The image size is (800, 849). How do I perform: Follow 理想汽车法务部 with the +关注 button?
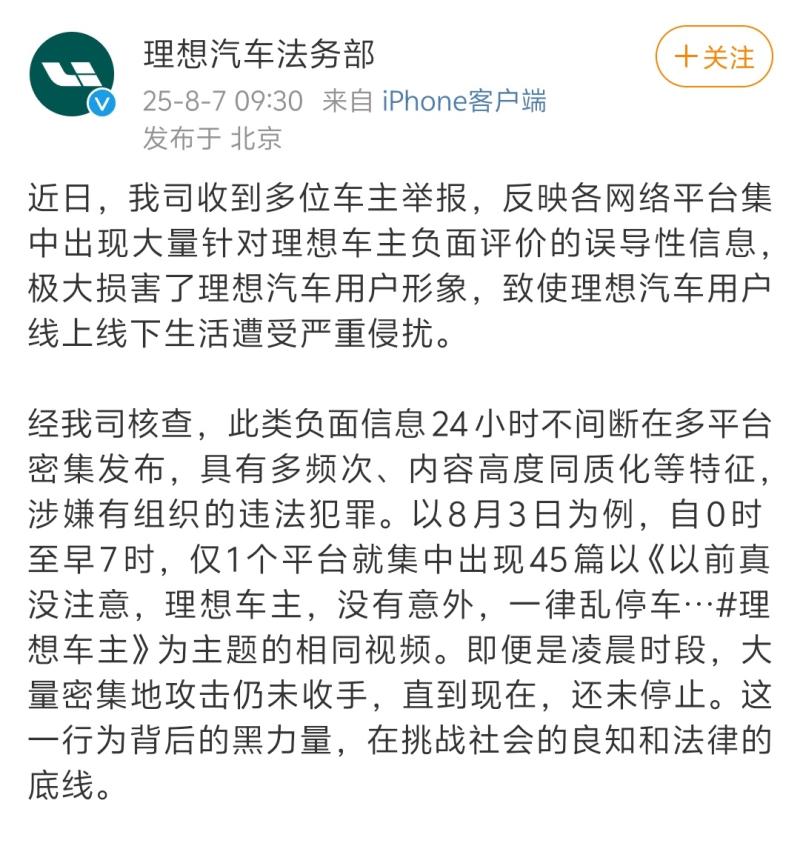714,57
